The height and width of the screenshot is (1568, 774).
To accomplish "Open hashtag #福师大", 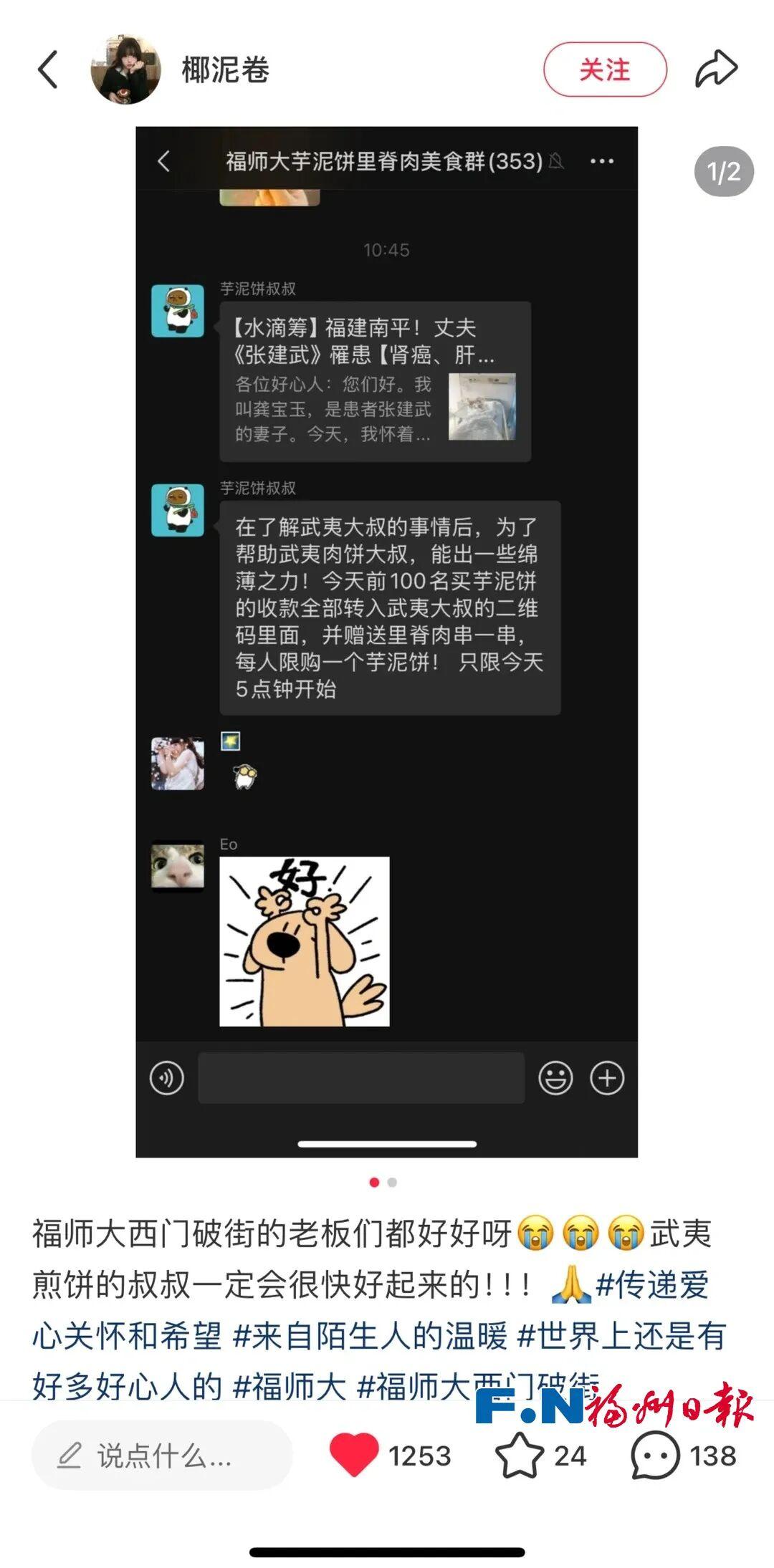I will (290, 1387).
